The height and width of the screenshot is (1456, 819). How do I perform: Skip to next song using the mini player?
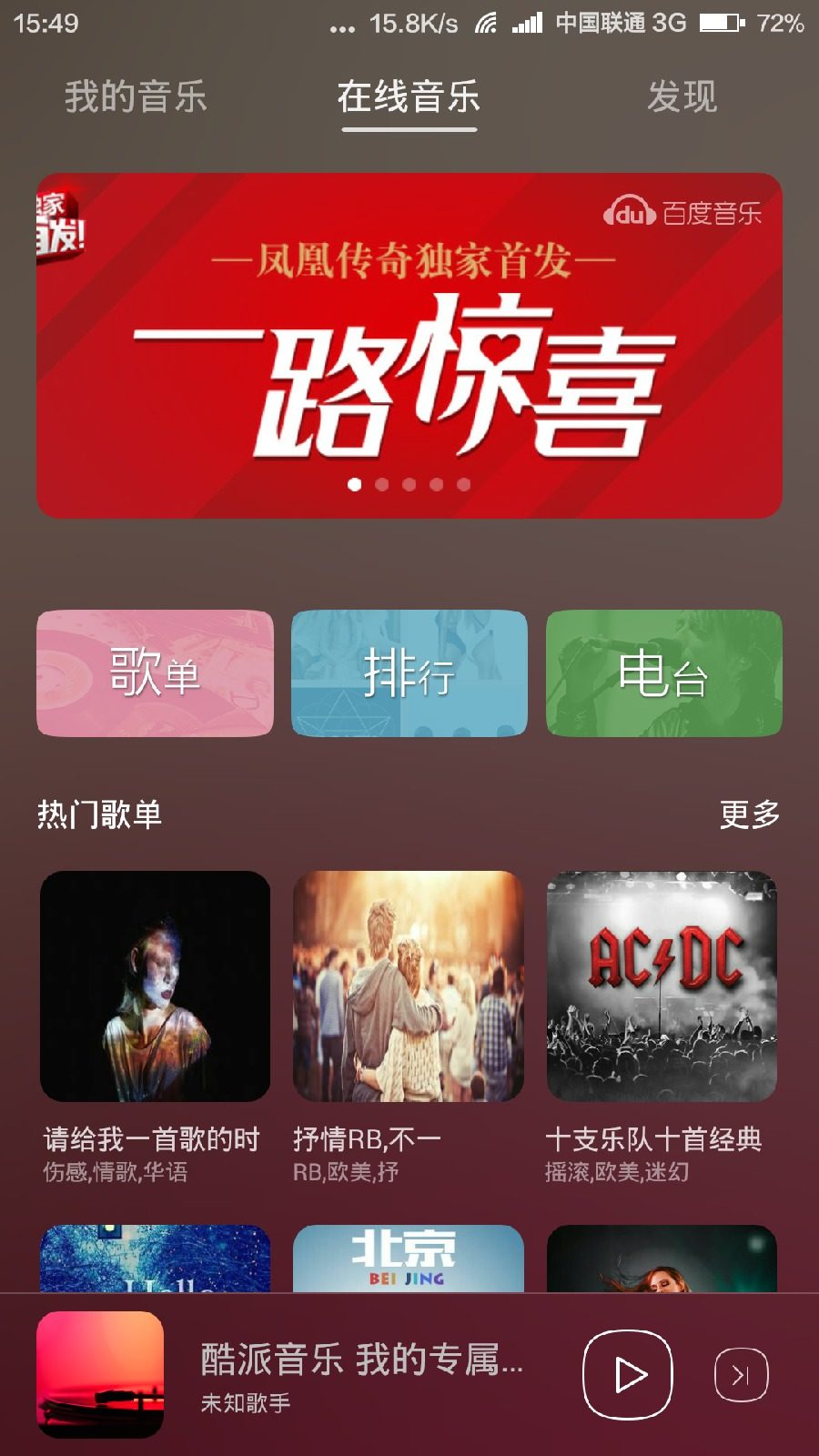[739, 1376]
